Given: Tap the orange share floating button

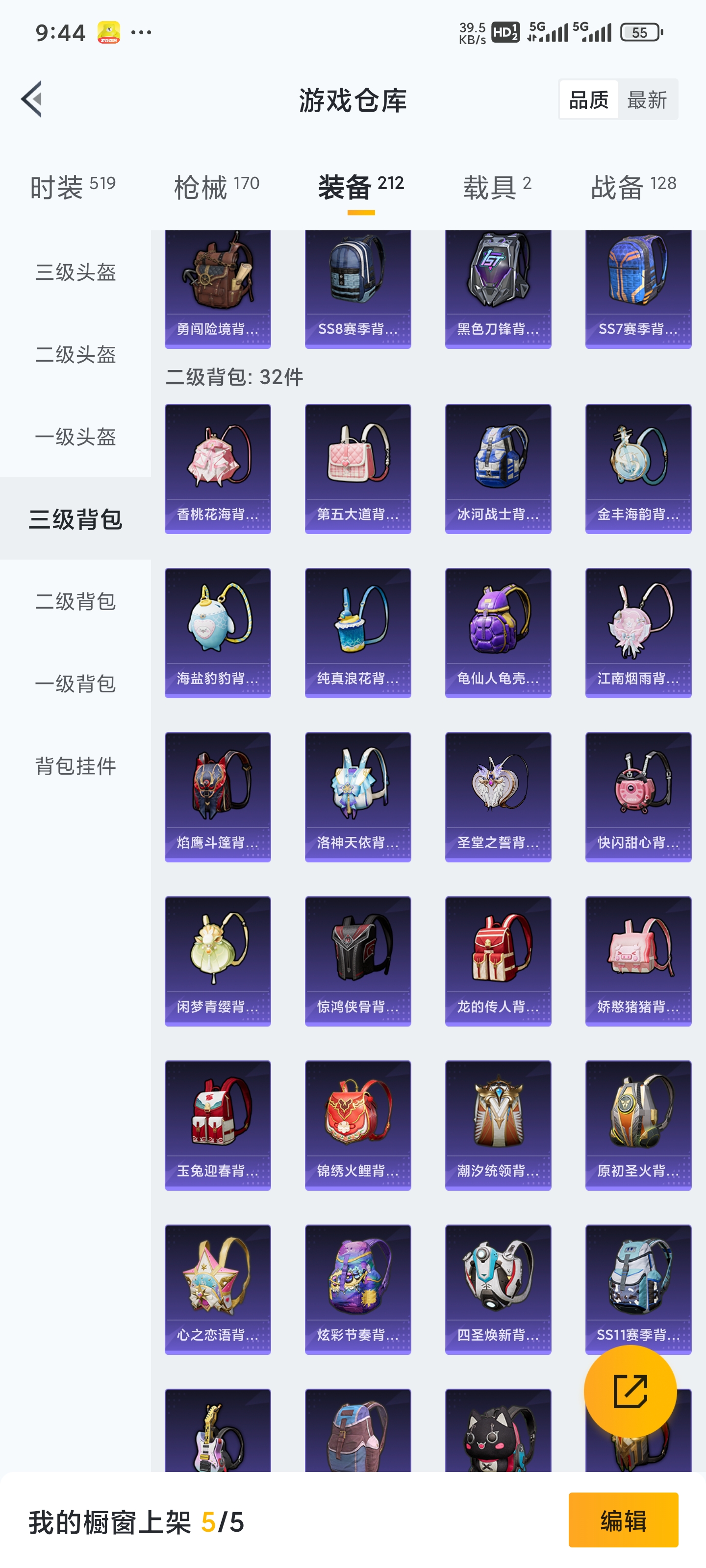Looking at the screenshot, I should tap(630, 1391).
